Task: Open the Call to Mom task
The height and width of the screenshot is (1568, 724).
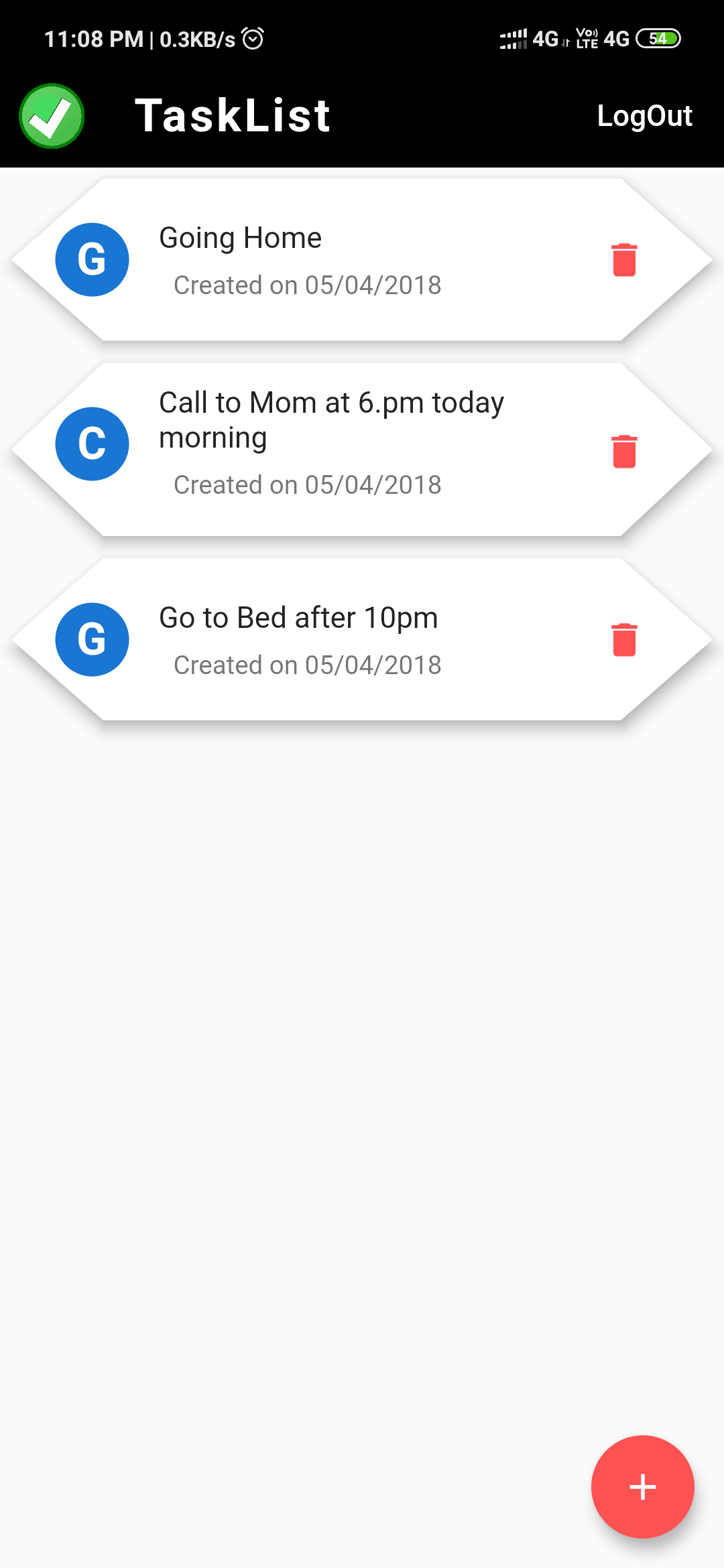Action: pyautogui.click(x=331, y=442)
